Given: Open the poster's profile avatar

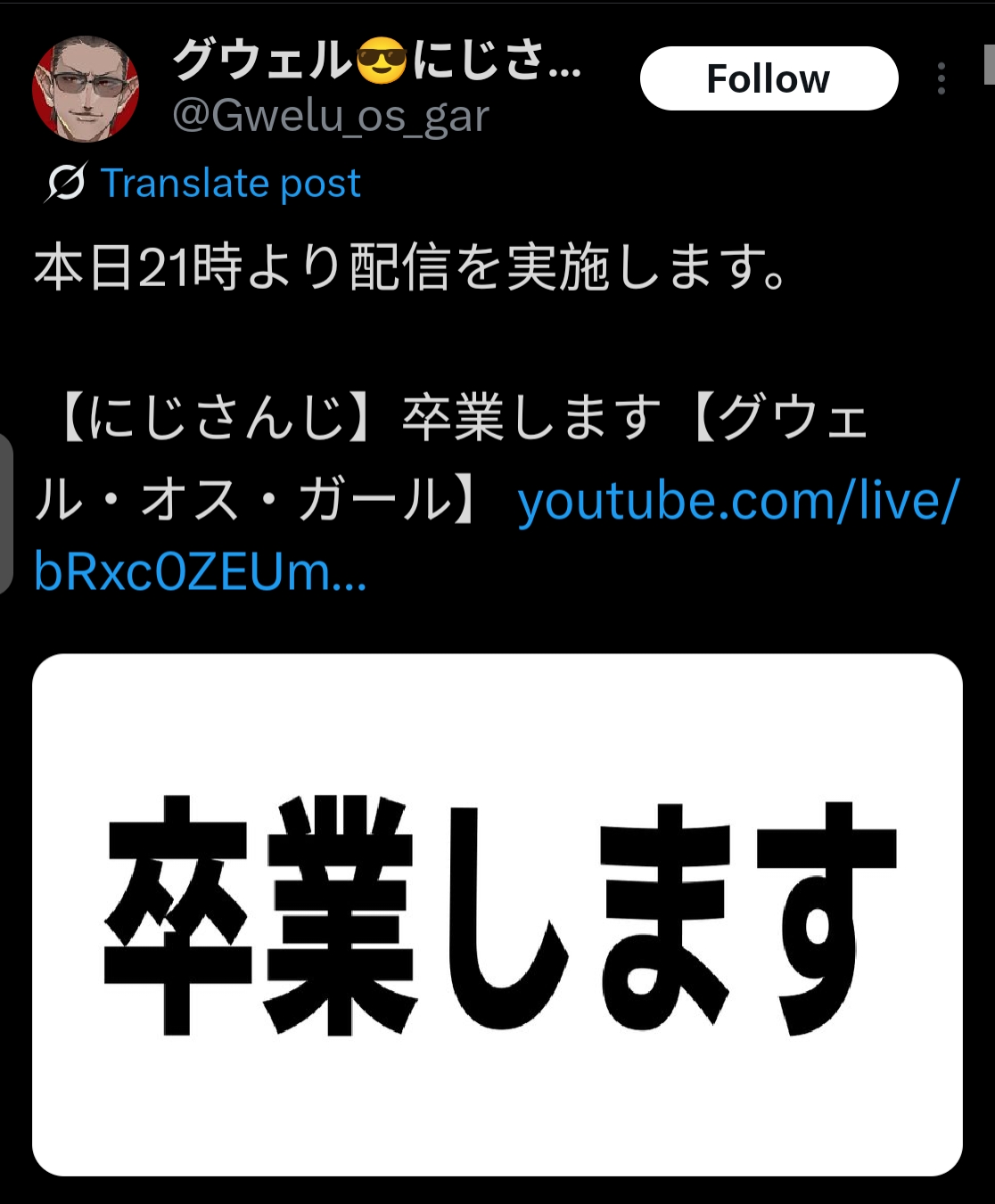Looking at the screenshot, I should [86, 88].
